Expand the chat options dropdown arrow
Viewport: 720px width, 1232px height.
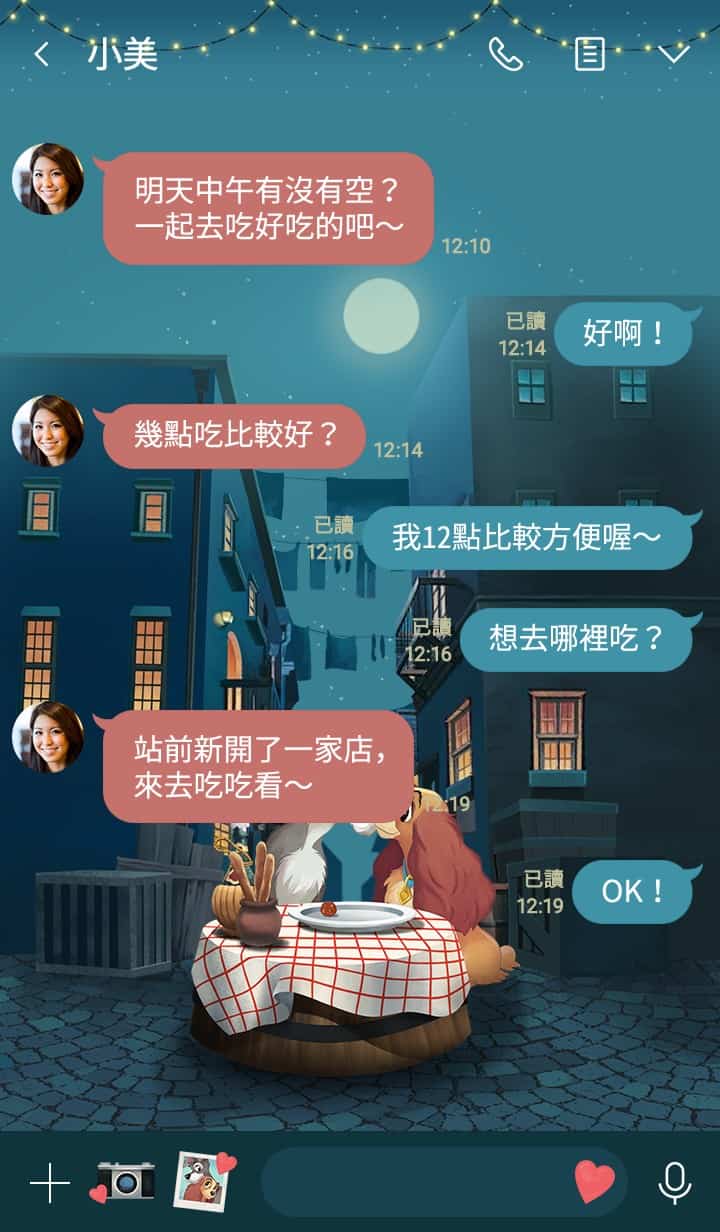[674, 54]
